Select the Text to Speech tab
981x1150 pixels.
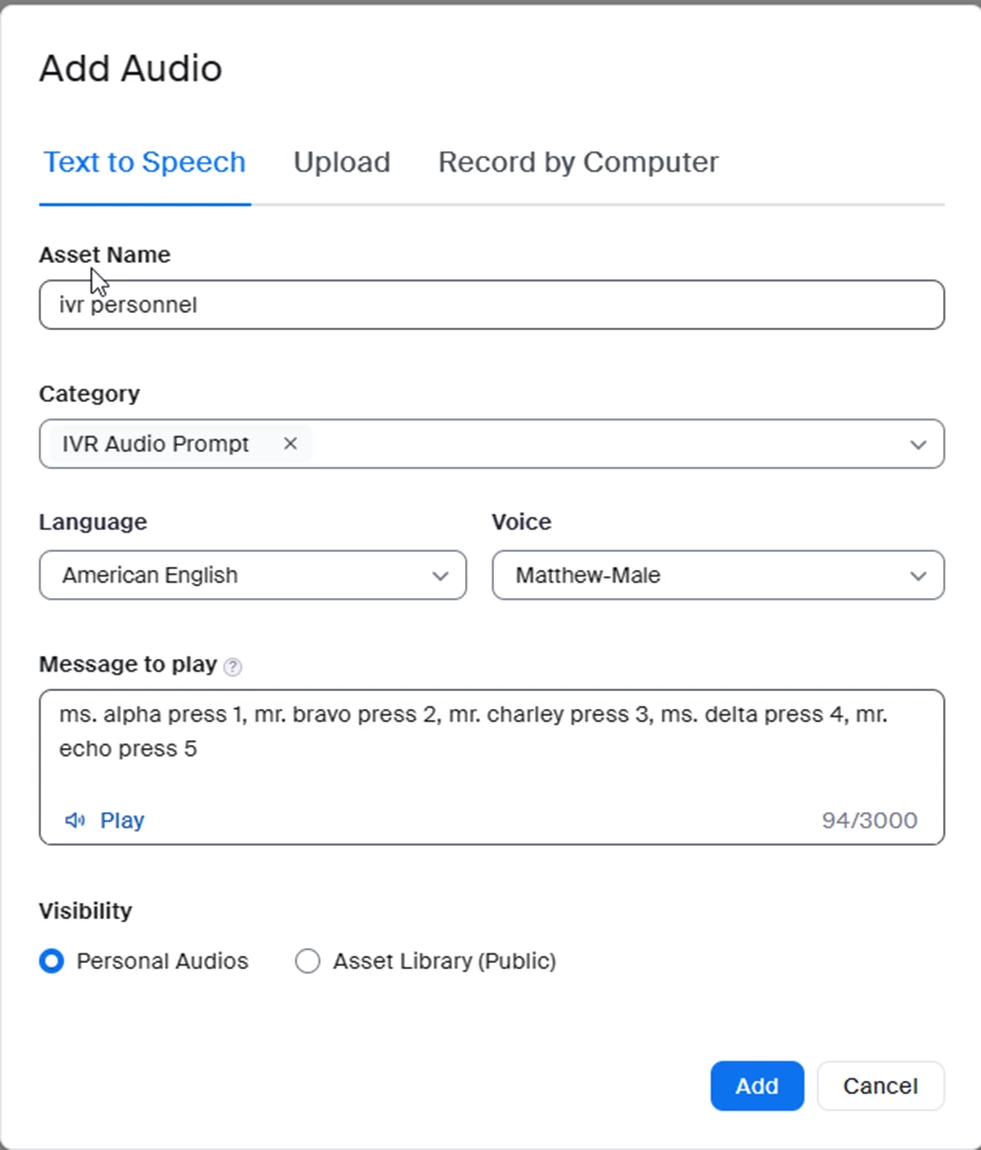click(x=144, y=162)
